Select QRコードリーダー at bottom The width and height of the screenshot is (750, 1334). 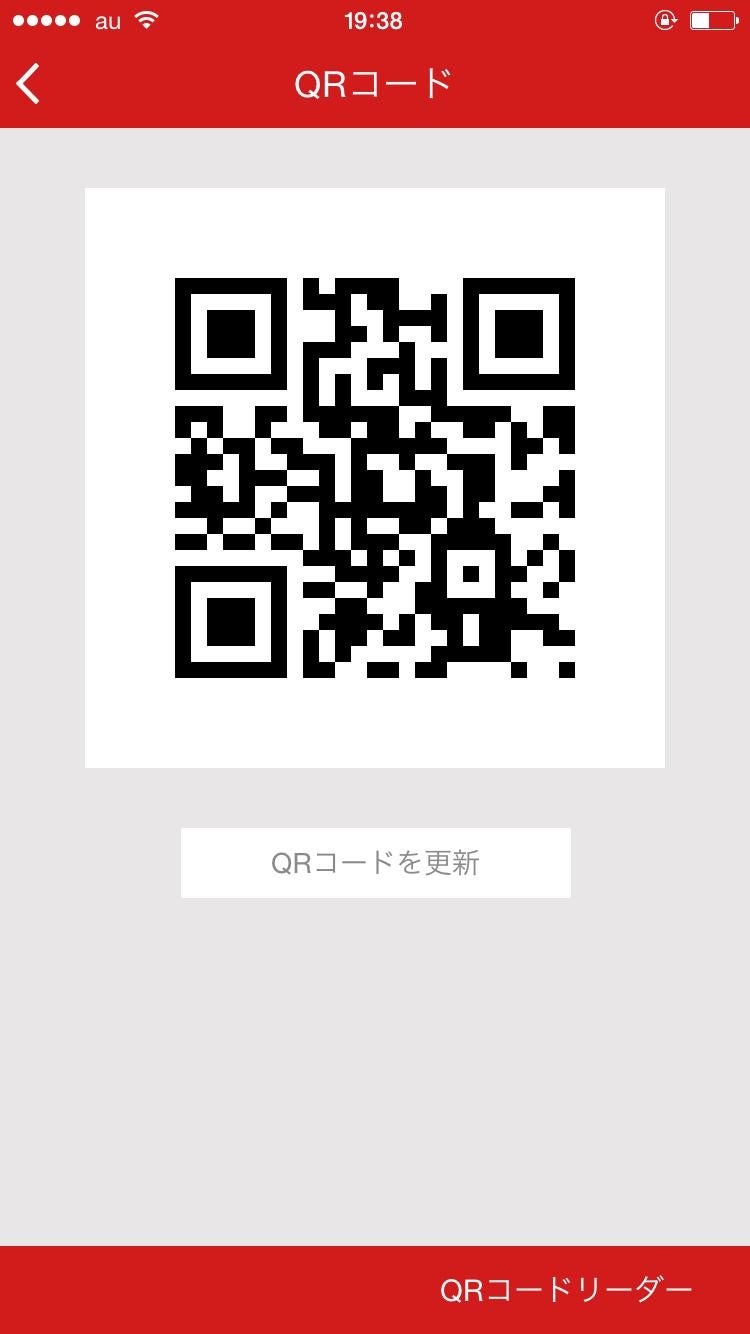565,1289
